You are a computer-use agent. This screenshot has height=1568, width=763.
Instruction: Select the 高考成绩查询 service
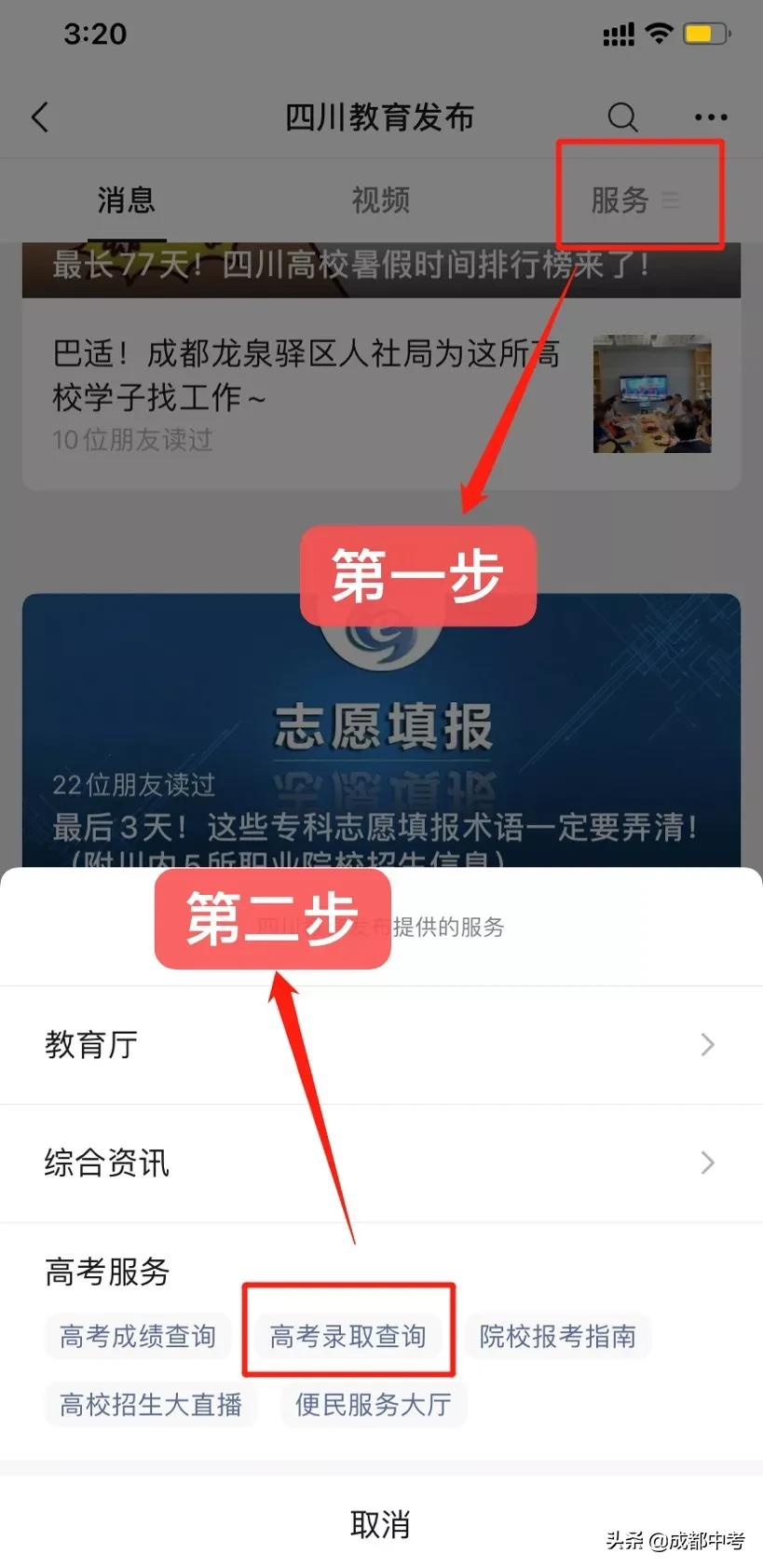[137, 1336]
